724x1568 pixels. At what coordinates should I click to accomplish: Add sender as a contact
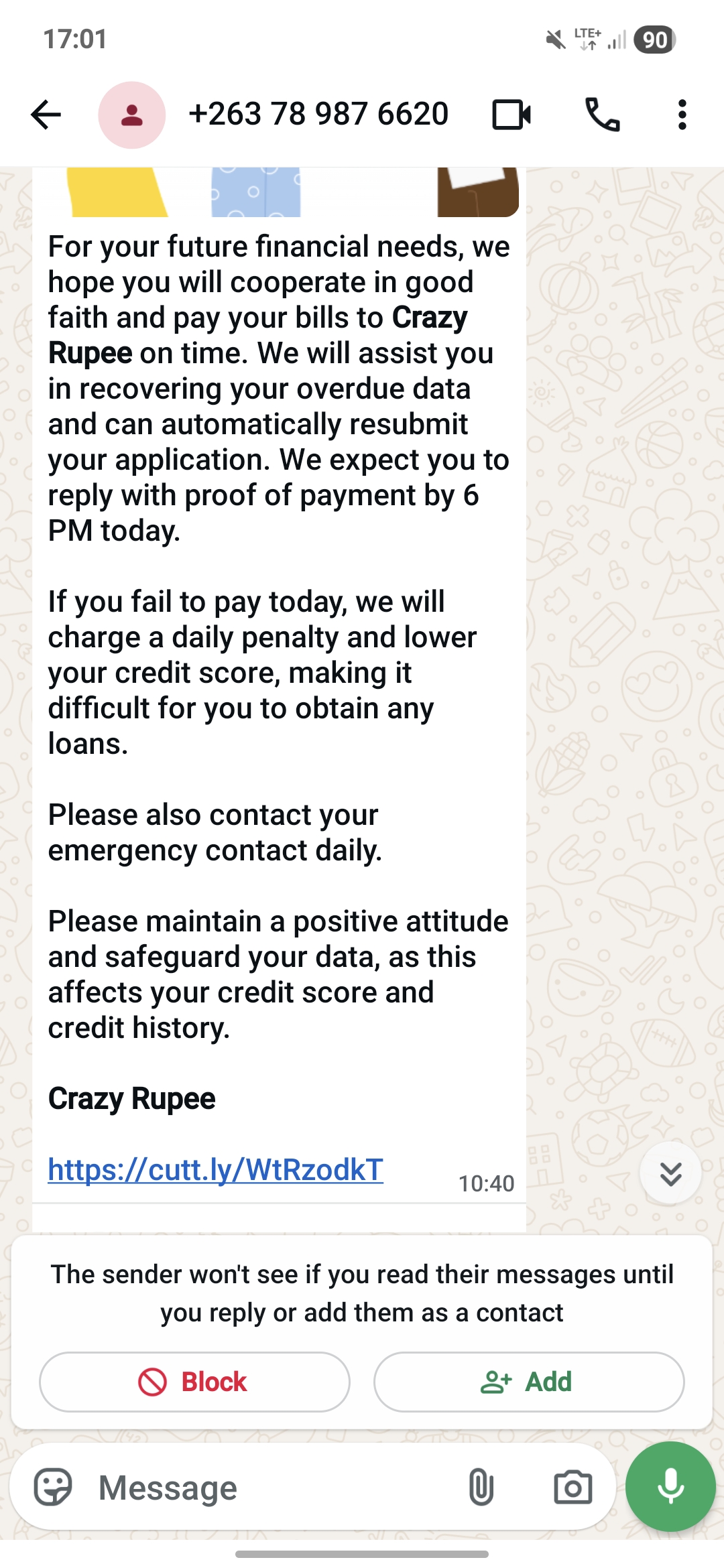pos(528,1382)
